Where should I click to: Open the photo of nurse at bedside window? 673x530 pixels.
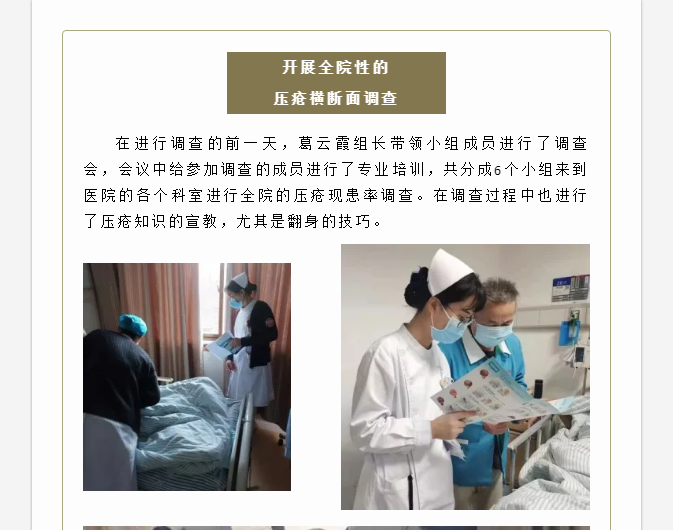pos(187,377)
